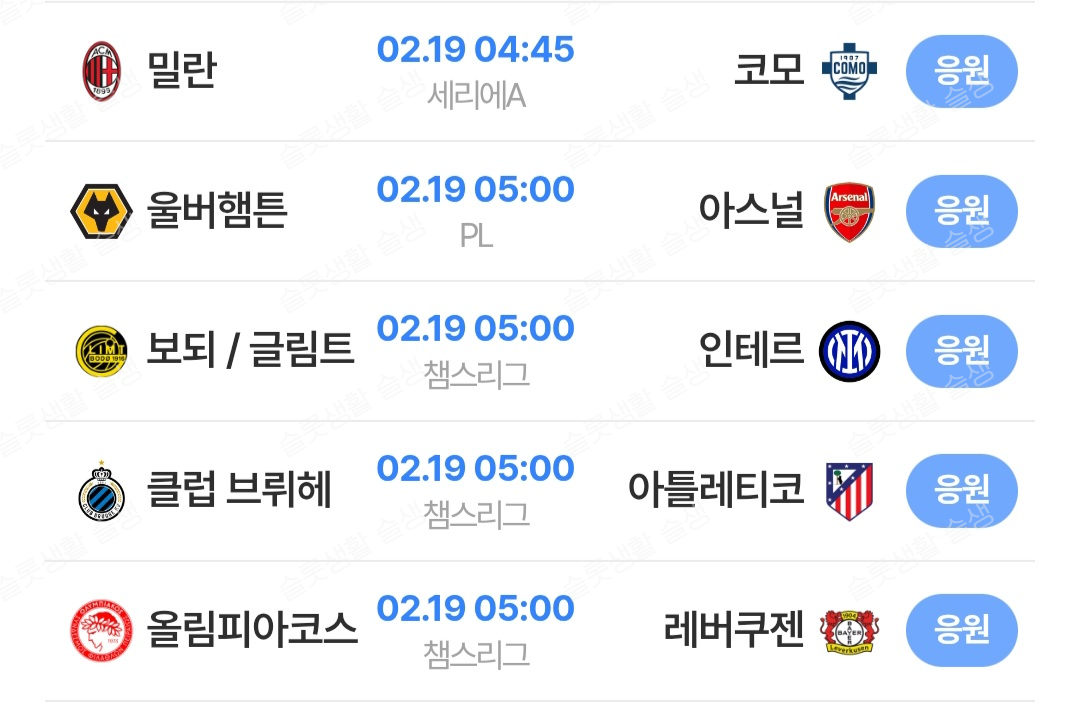
Task: Cheer for 올림피아코스 vs 레버쿠젠 match
Action: 961,630
